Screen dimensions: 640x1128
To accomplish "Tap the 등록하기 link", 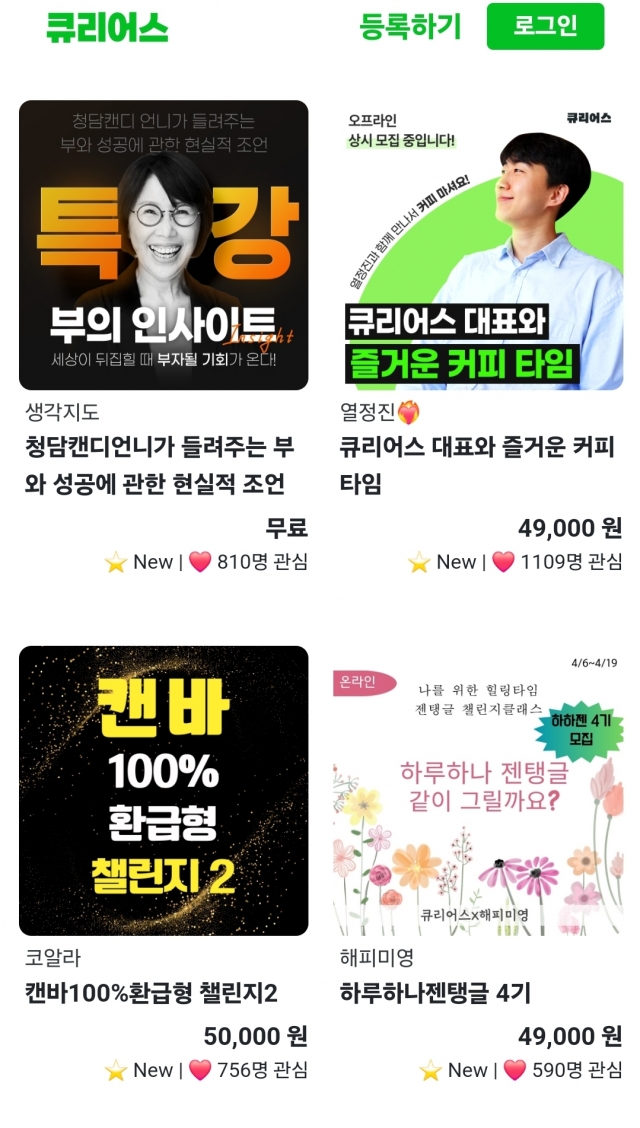I will click(x=410, y=27).
